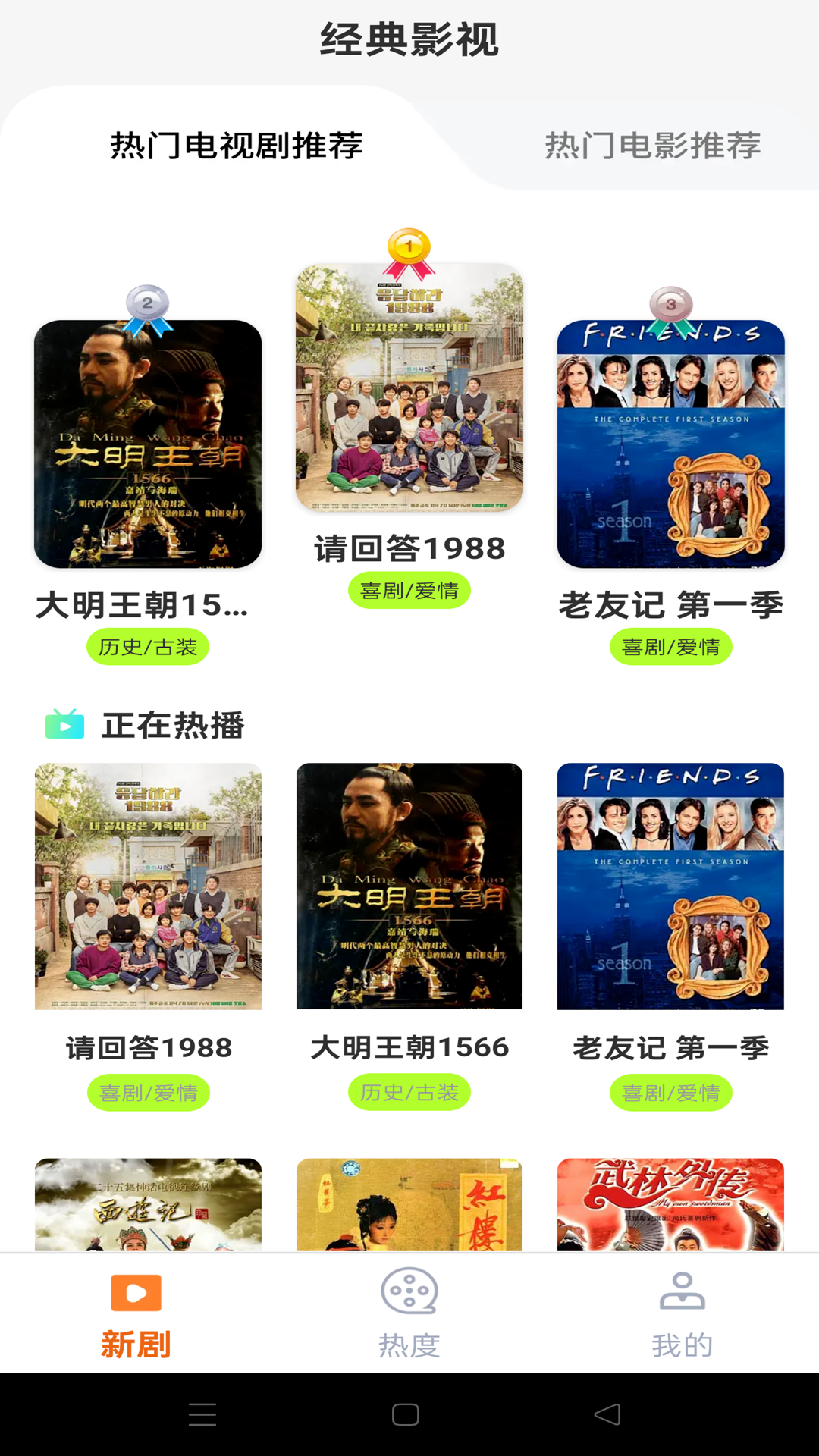This screenshot has height=1456, width=819.
Task: Tap the system home button
Action: 406,1414
